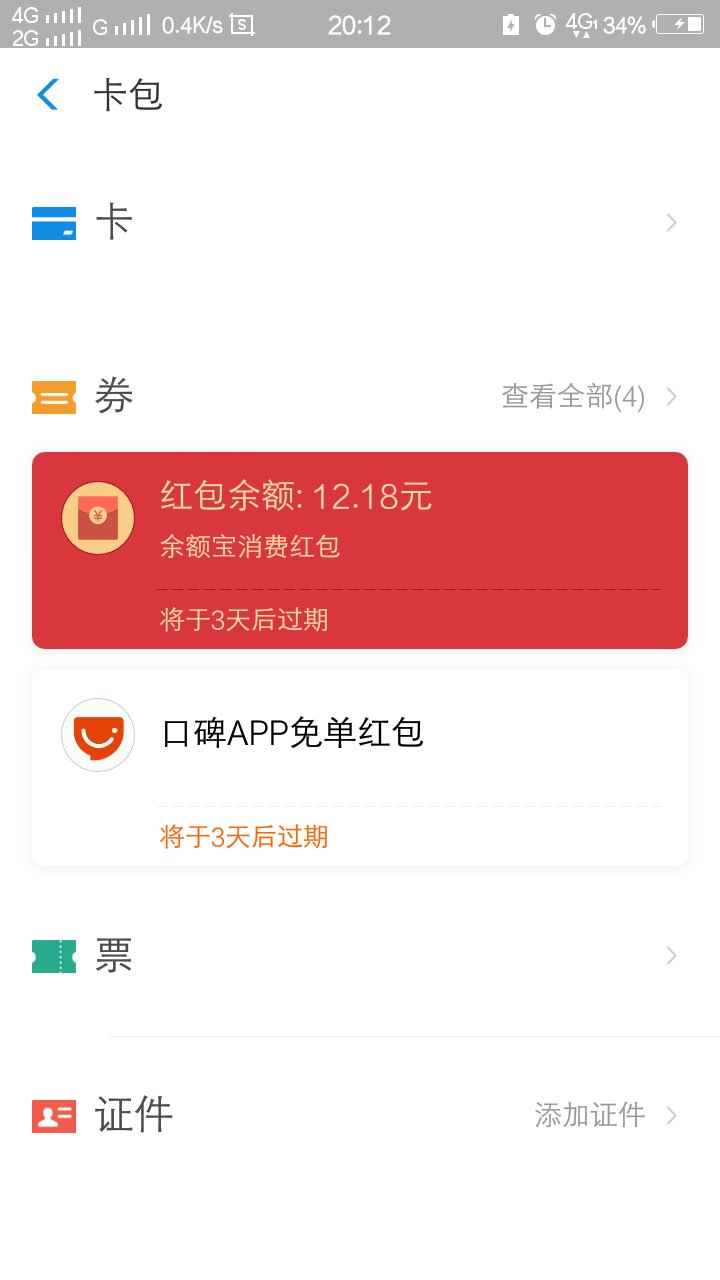Go back from the 卡包 page

48,96
